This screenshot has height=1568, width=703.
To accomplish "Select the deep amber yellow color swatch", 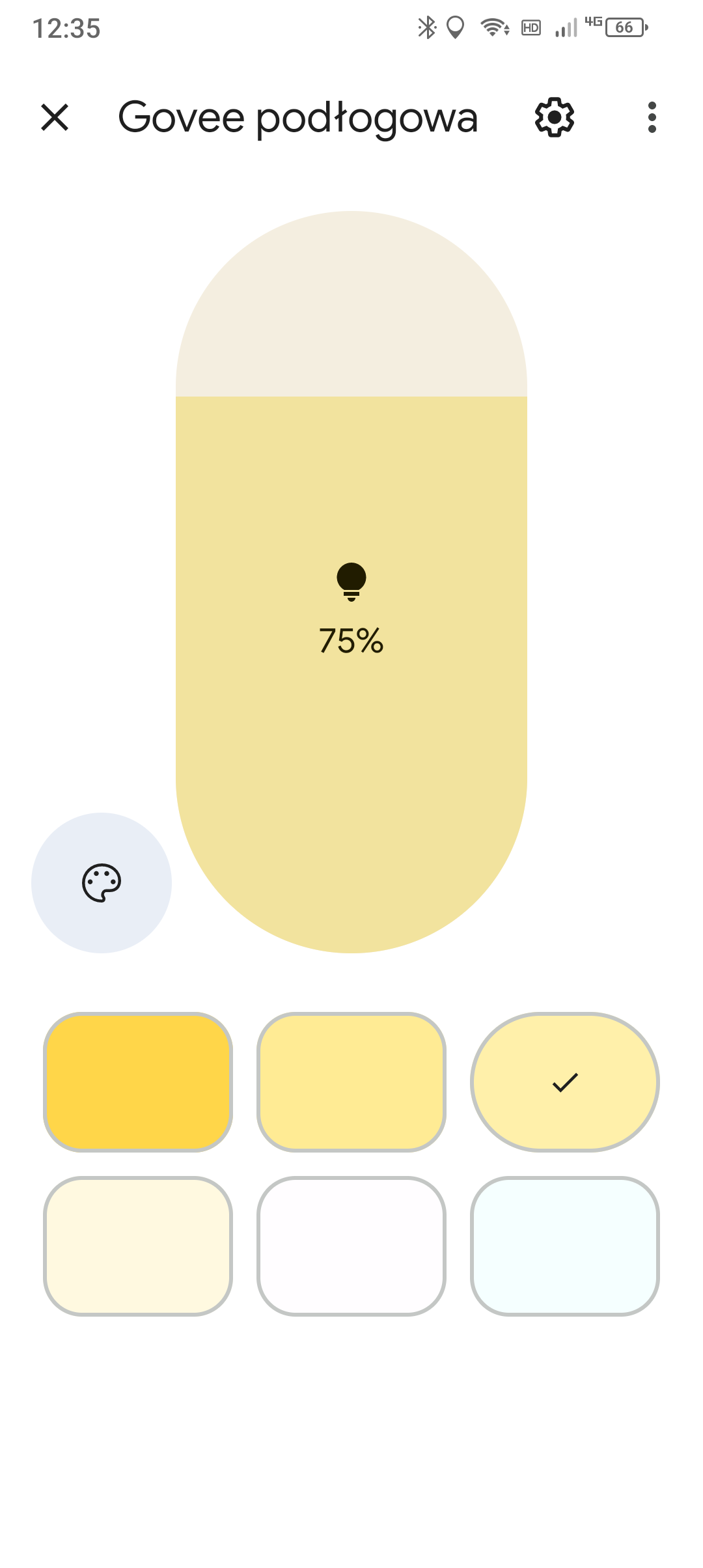I will (x=138, y=1082).
